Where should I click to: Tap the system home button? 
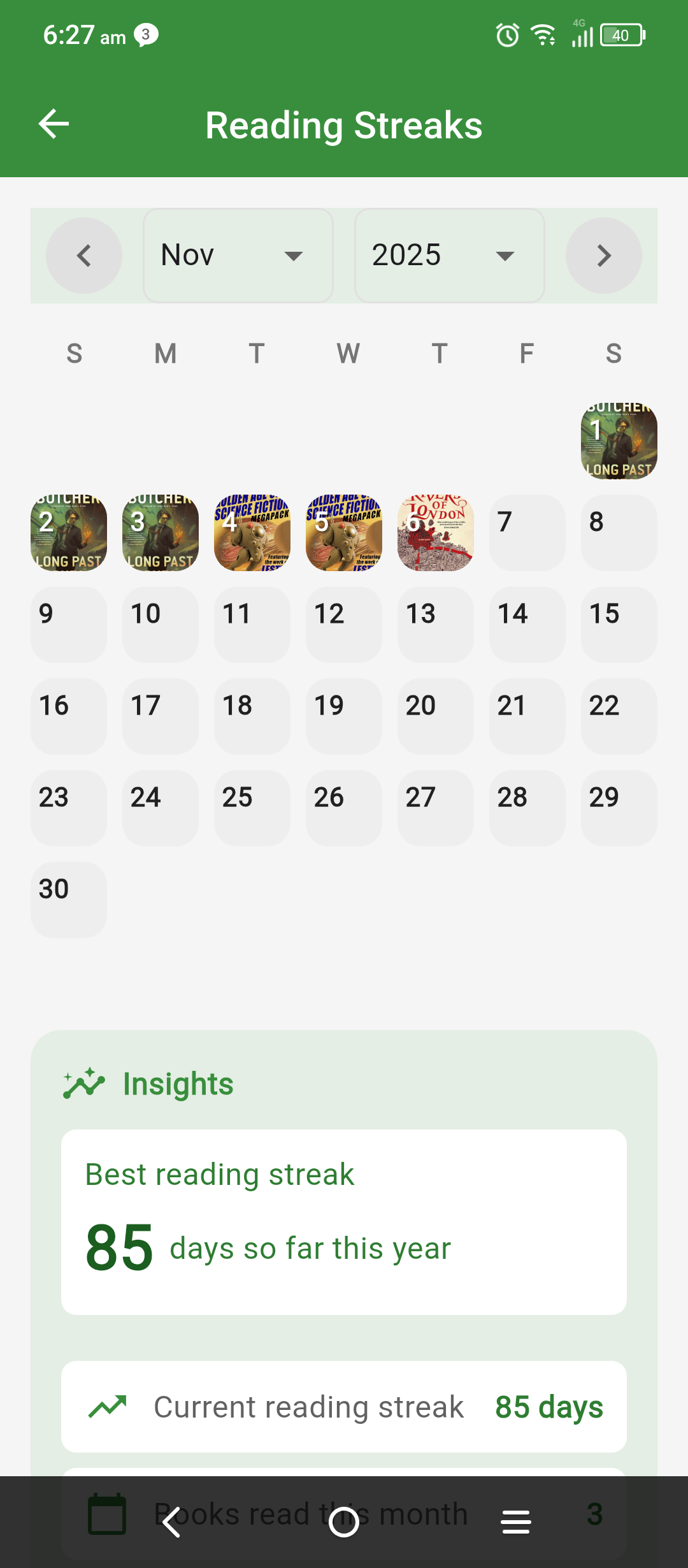tap(344, 1522)
